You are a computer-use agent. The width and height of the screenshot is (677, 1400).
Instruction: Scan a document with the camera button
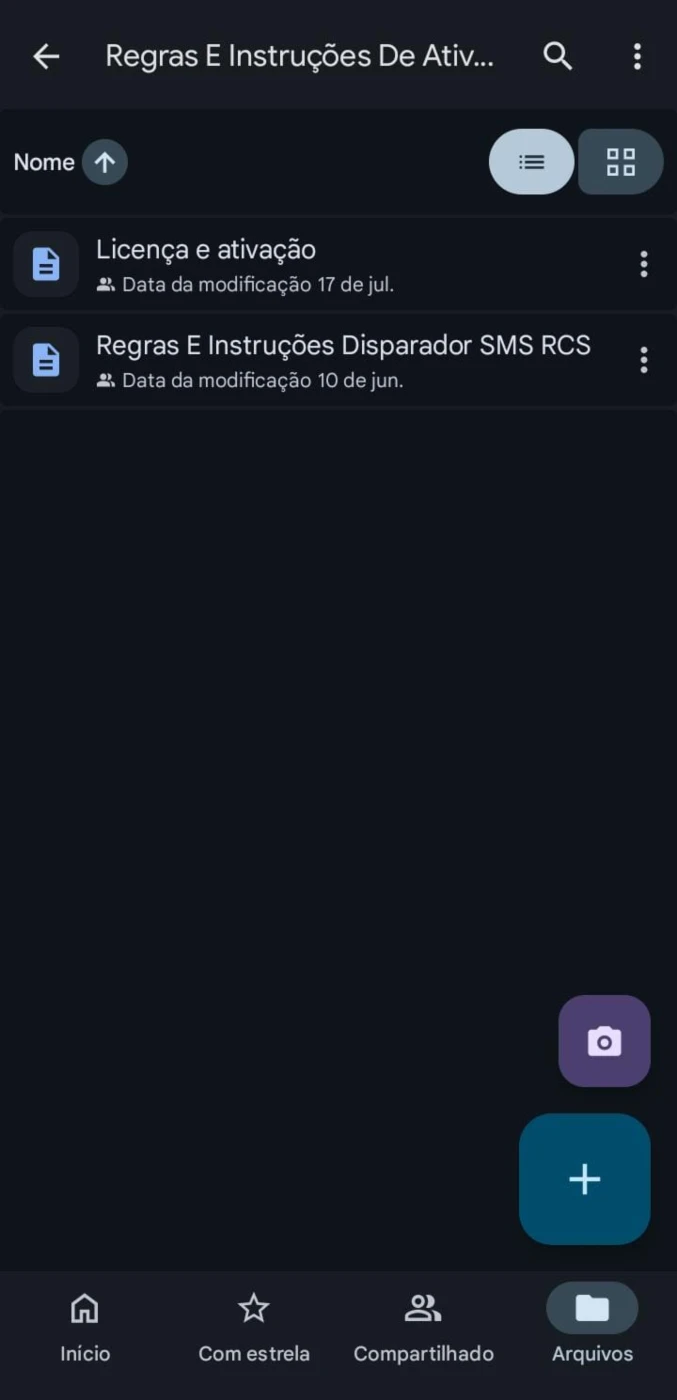pos(604,1041)
